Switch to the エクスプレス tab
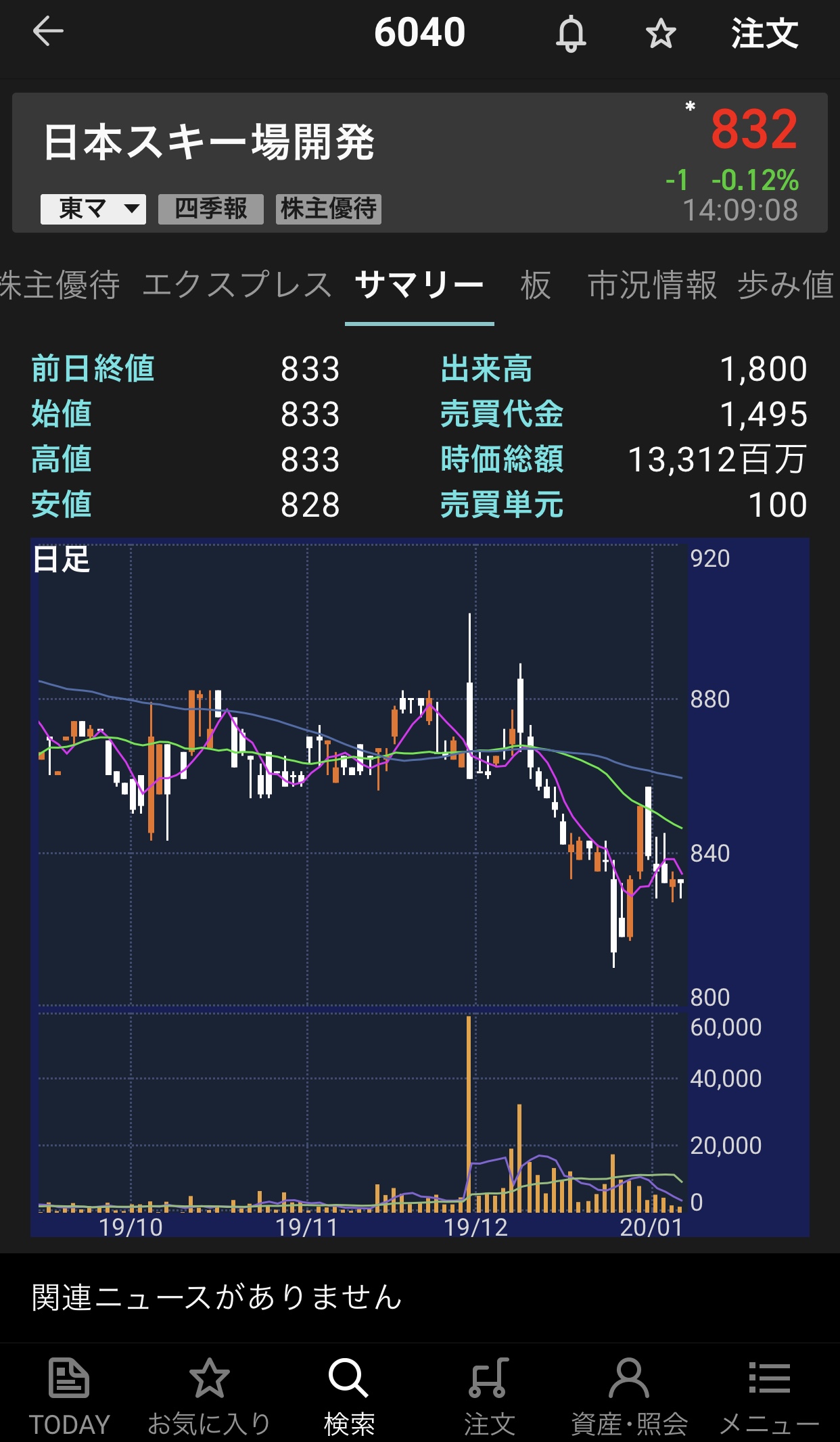 pos(237,285)
